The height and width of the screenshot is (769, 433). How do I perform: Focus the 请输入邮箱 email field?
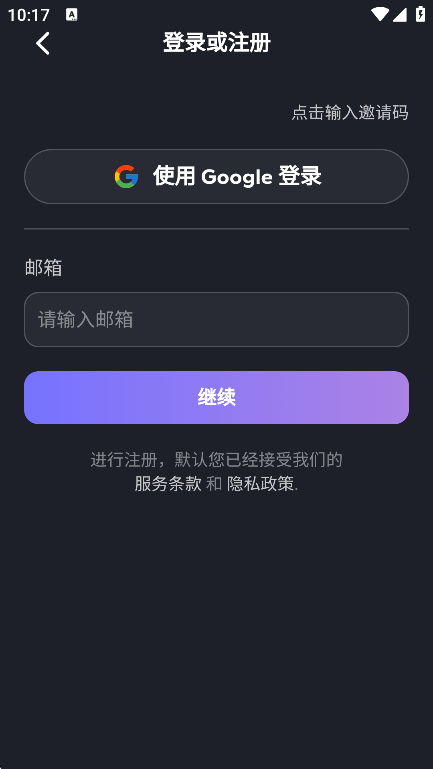216,320
